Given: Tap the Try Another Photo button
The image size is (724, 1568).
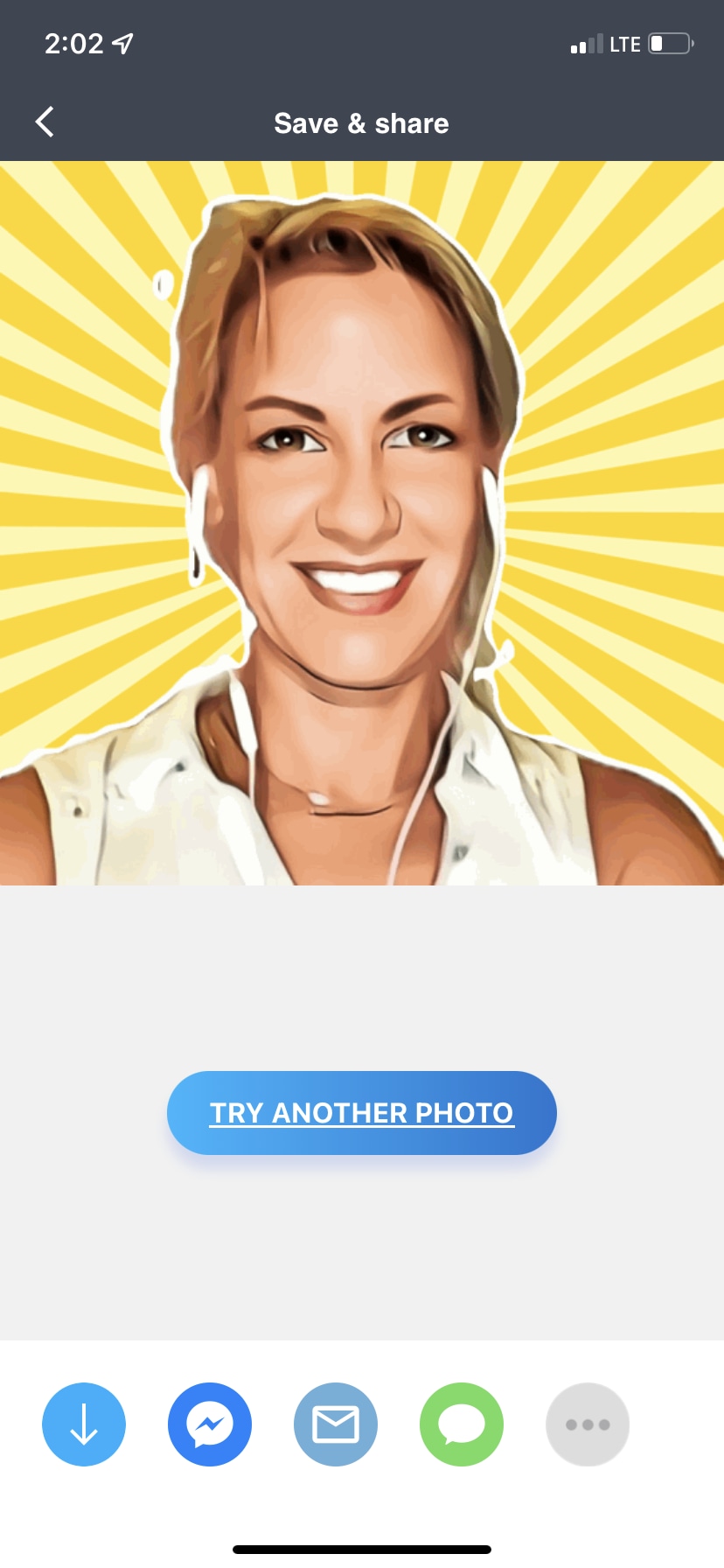Looking at the screenshot, I should coord(362,1113).
